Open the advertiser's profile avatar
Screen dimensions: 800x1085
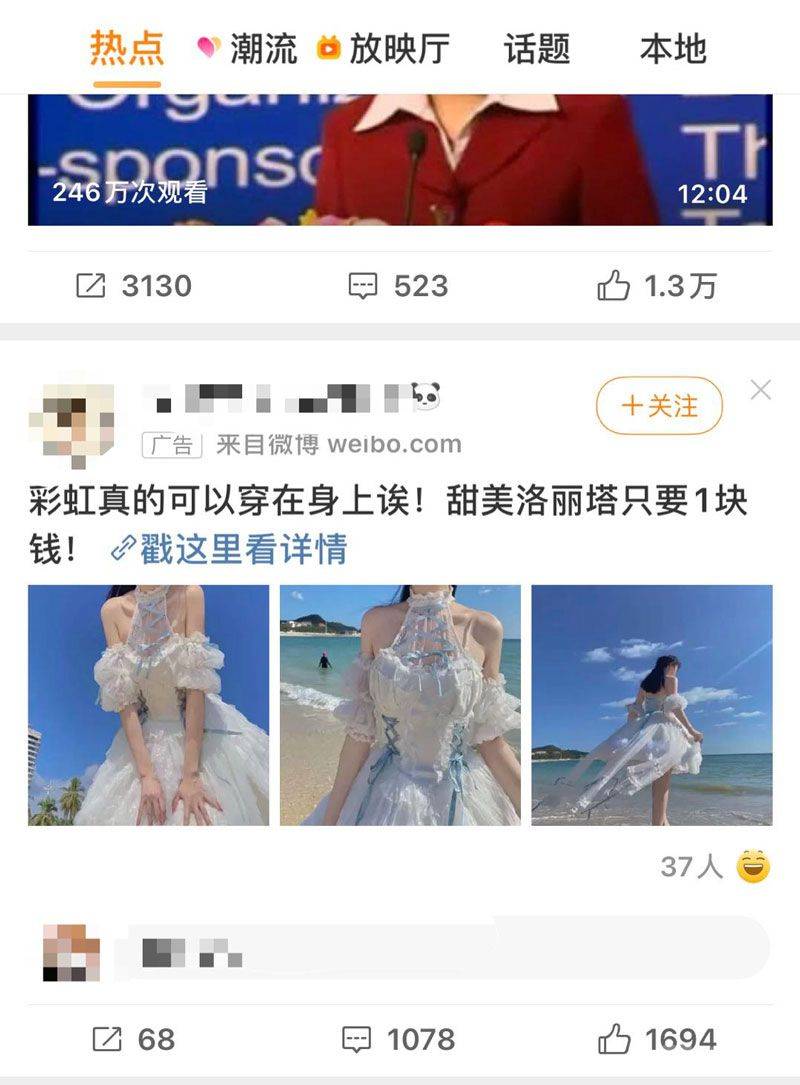point(70,418)
